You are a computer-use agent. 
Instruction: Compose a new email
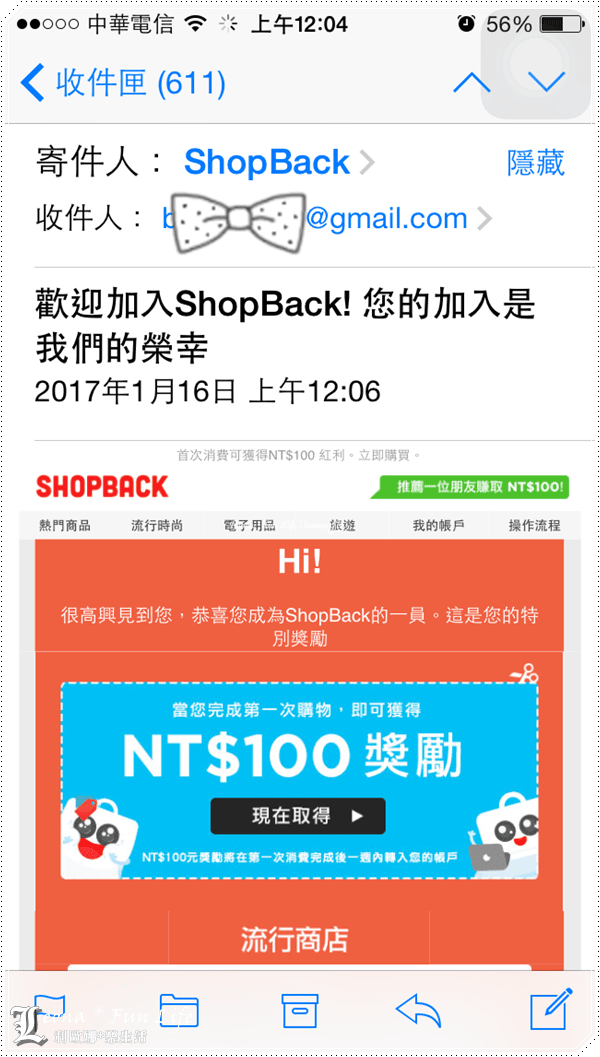pos(550,1009)
